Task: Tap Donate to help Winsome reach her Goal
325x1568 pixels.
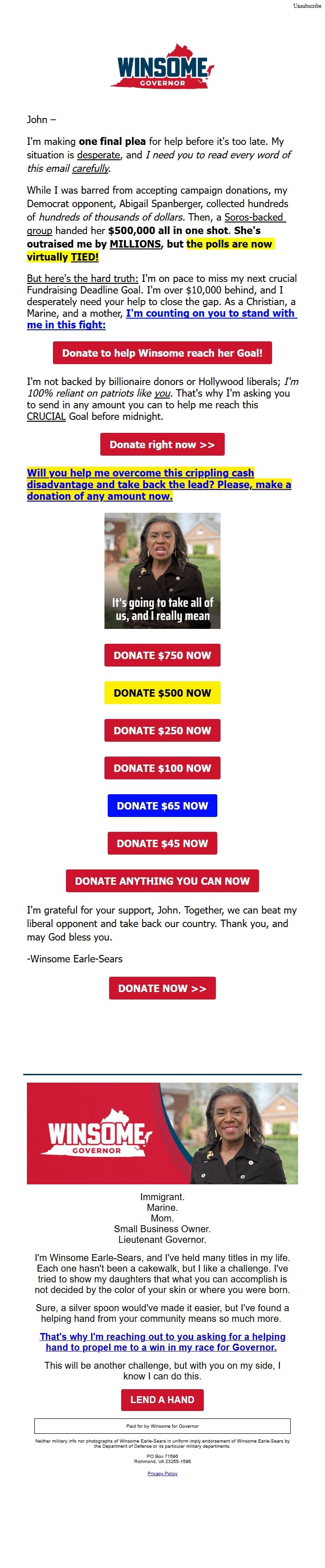Action: (x=162, y=353)
